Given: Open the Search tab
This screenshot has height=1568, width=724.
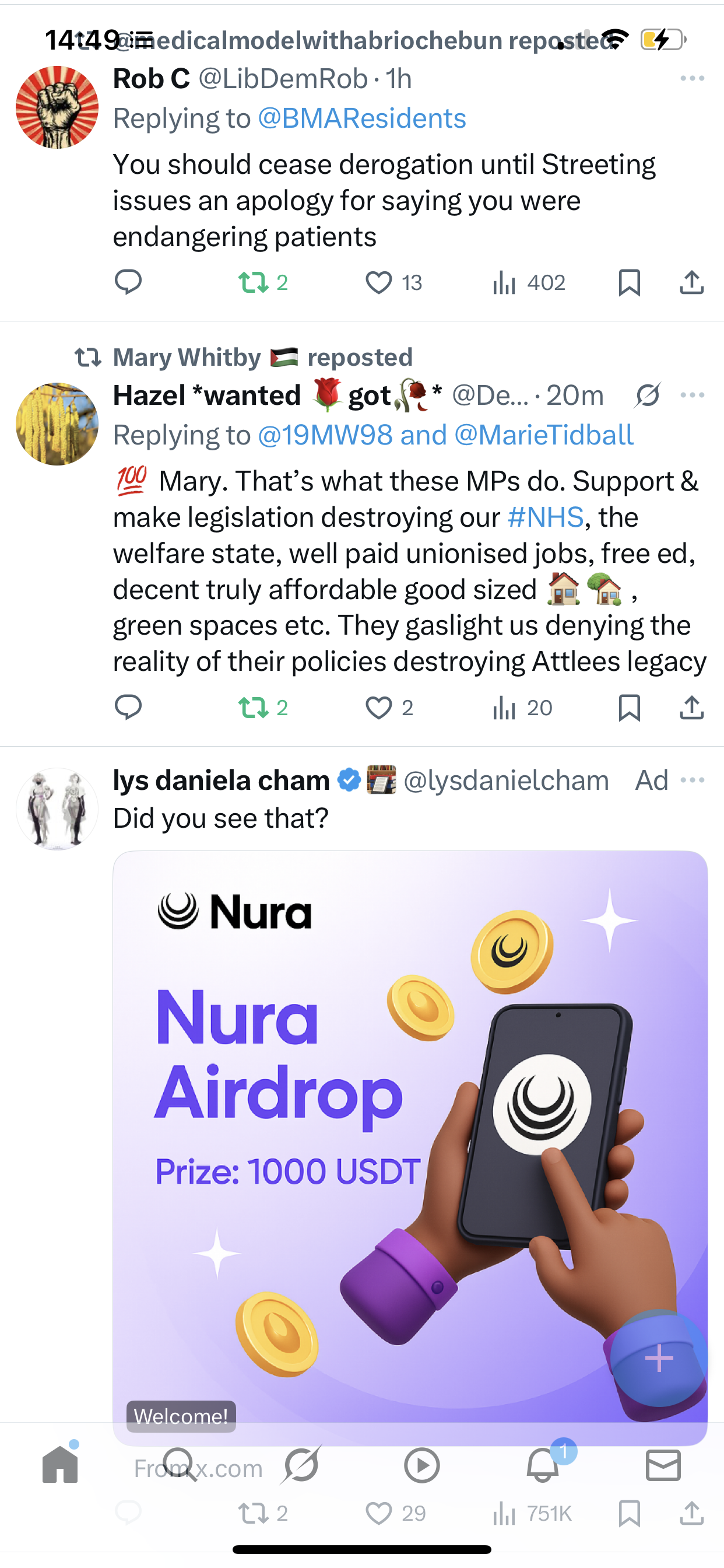Looking at the screenshot, I should (x=180, y=1465).
